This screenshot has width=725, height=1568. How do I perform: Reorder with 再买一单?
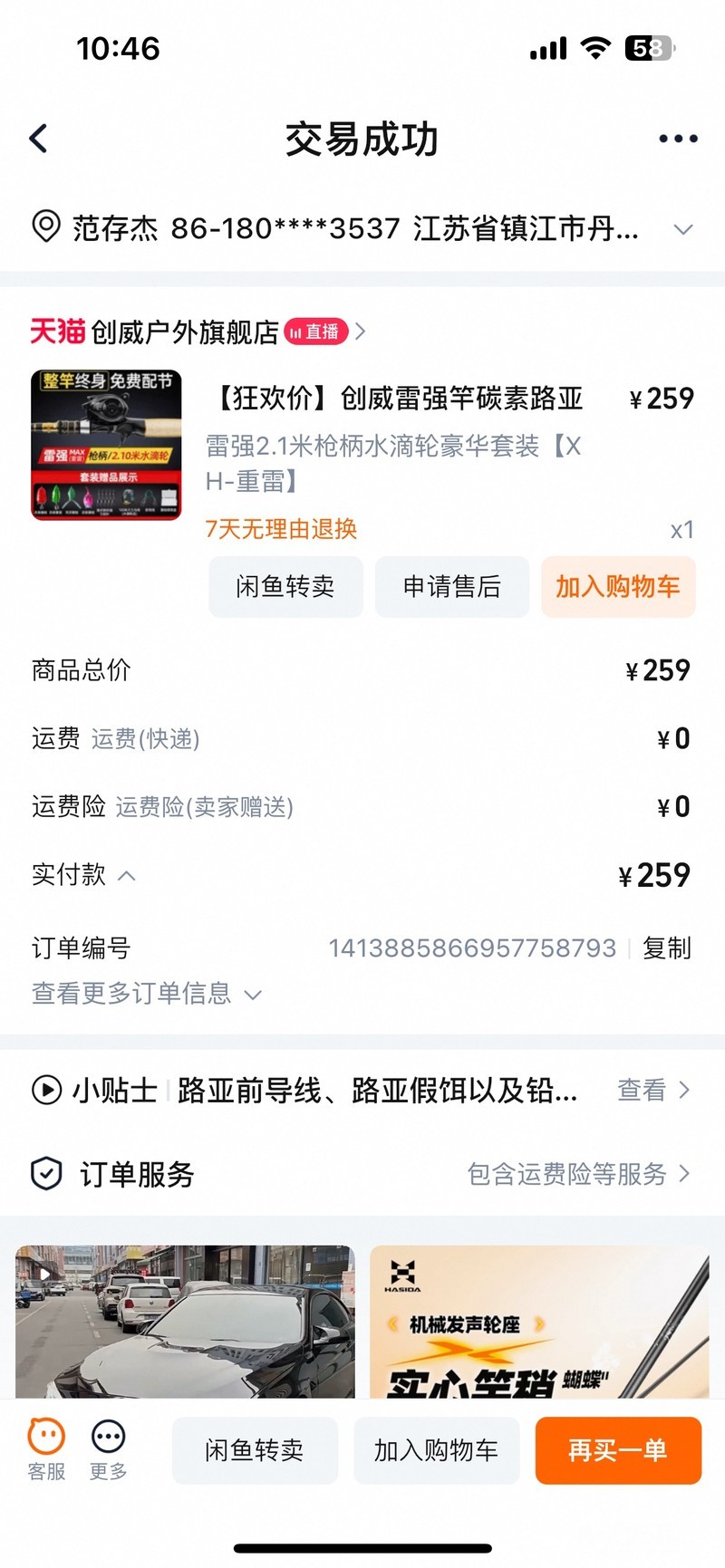(618, 1450)
